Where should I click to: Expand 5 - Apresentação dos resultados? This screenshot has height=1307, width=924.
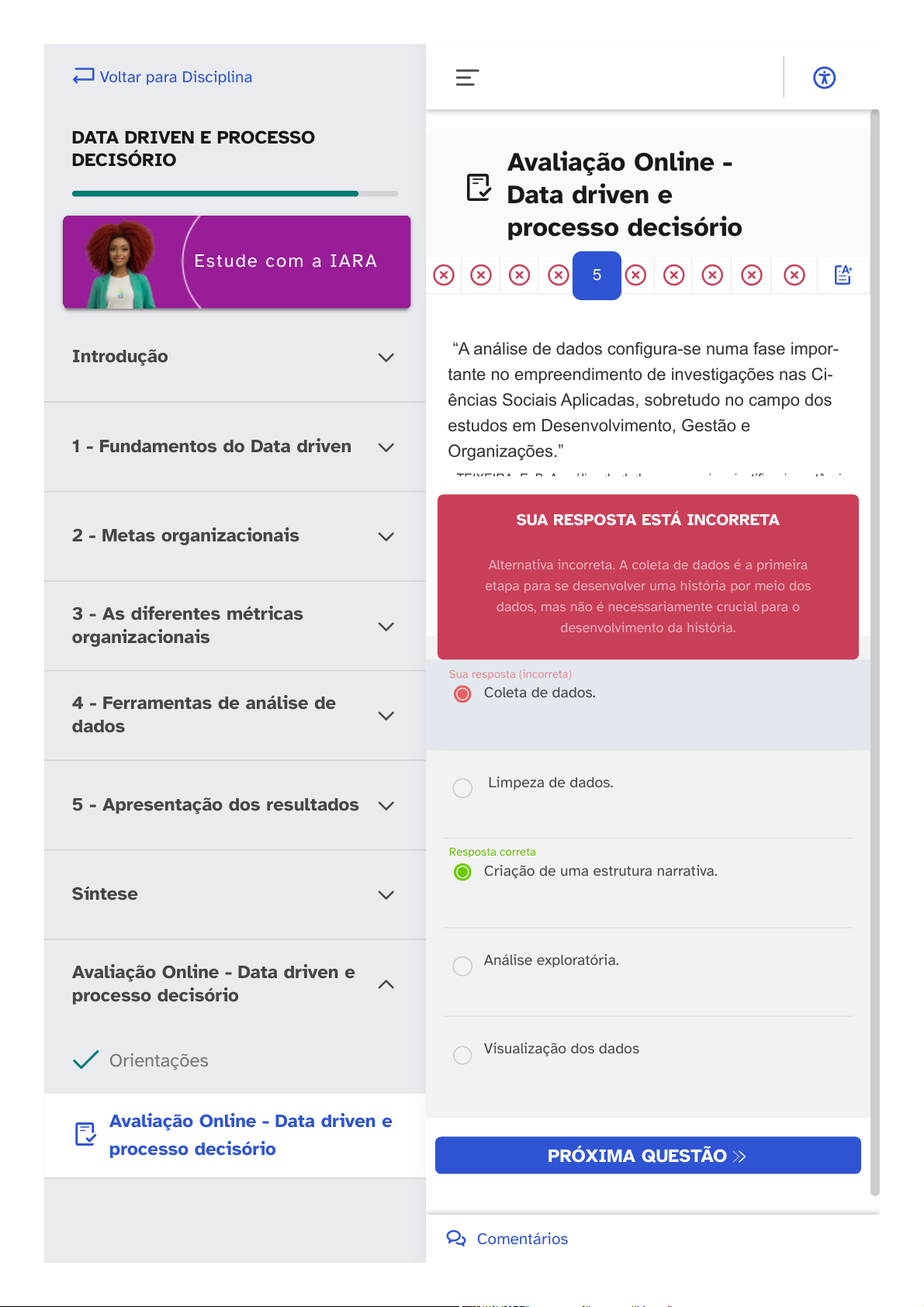(x=234, y=805)
